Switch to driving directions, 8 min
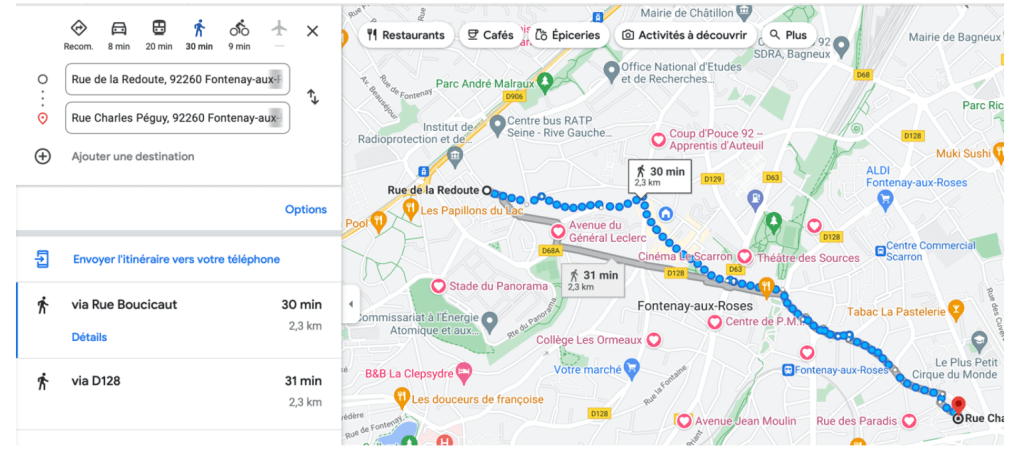1022x464 pixels. [119, 33]
